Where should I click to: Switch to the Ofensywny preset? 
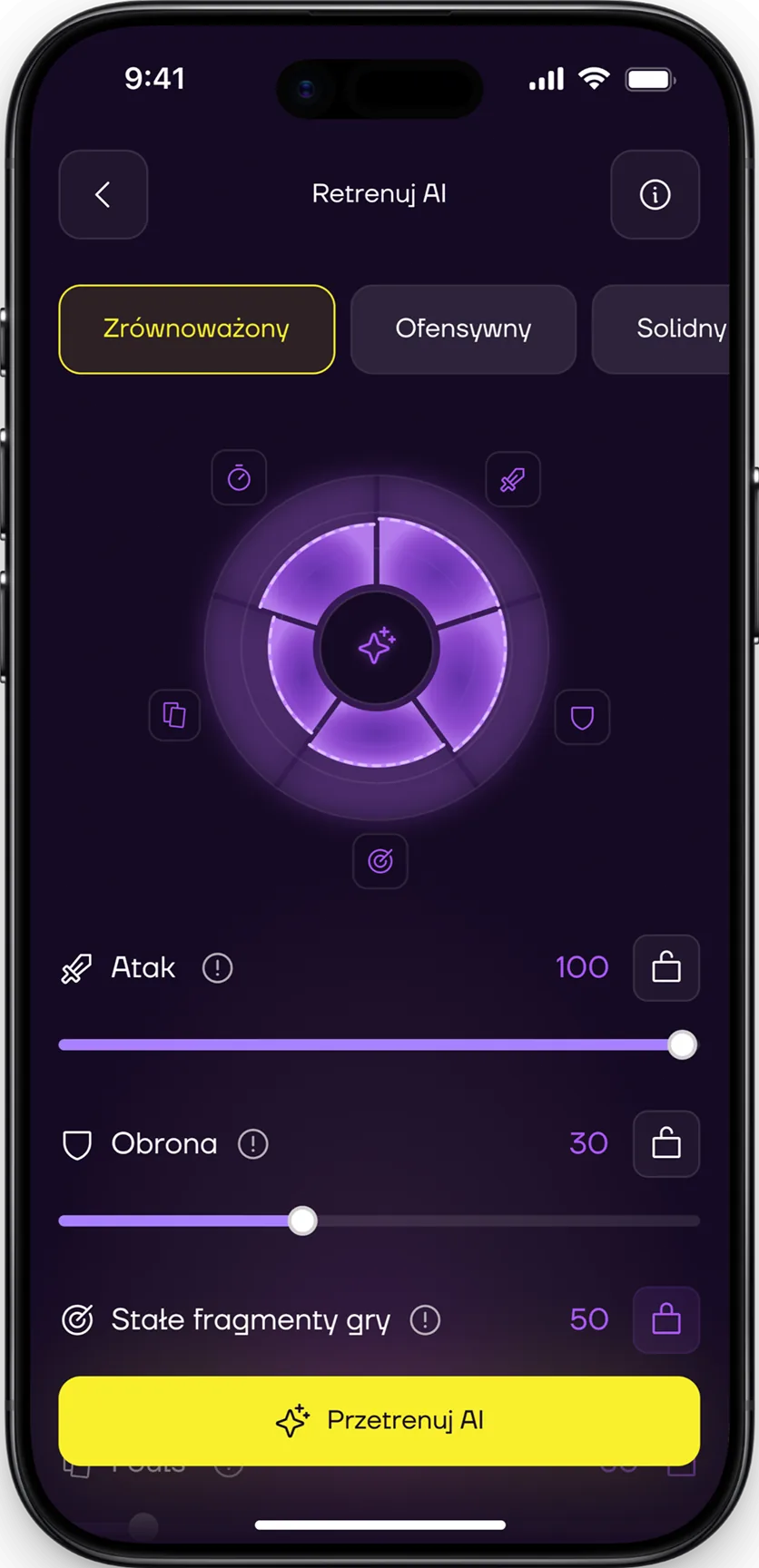pos(463,329)
